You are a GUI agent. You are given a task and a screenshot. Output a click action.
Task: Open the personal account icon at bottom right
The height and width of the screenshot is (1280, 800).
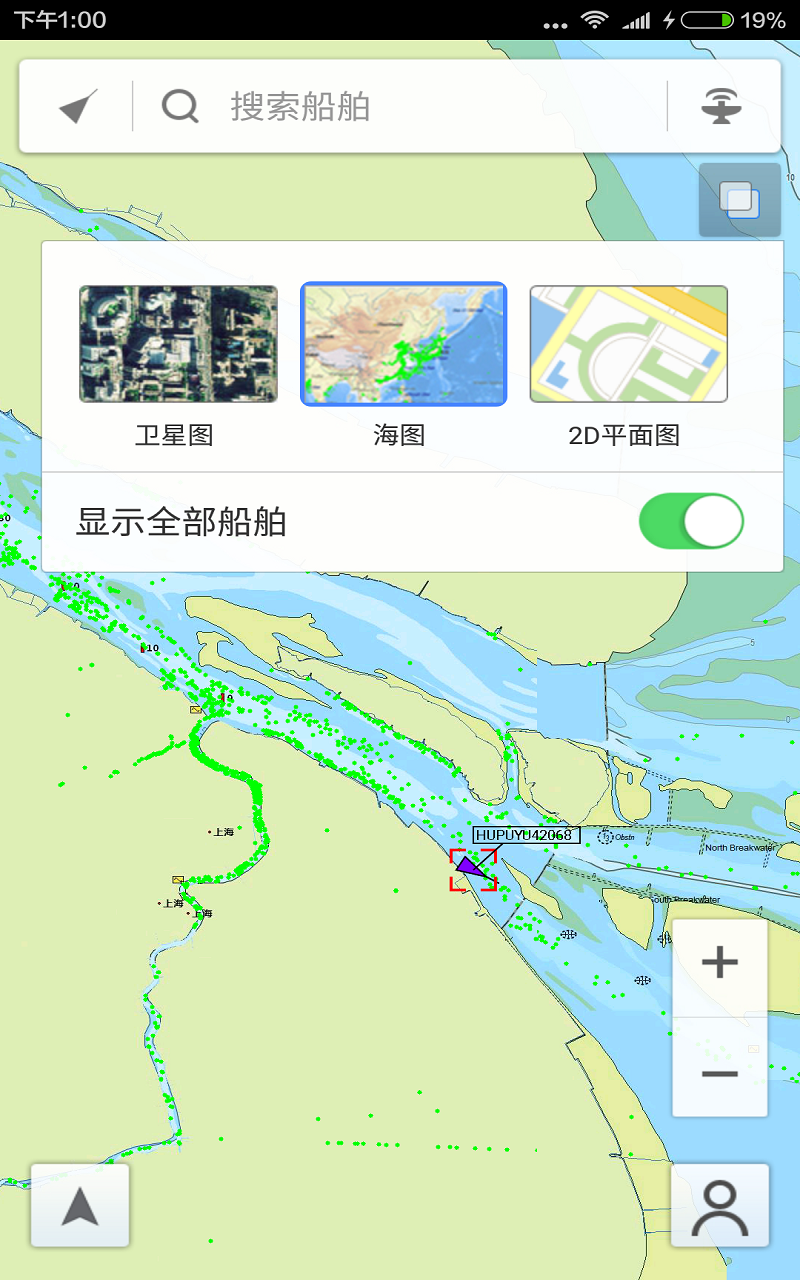click(720, 1203)
